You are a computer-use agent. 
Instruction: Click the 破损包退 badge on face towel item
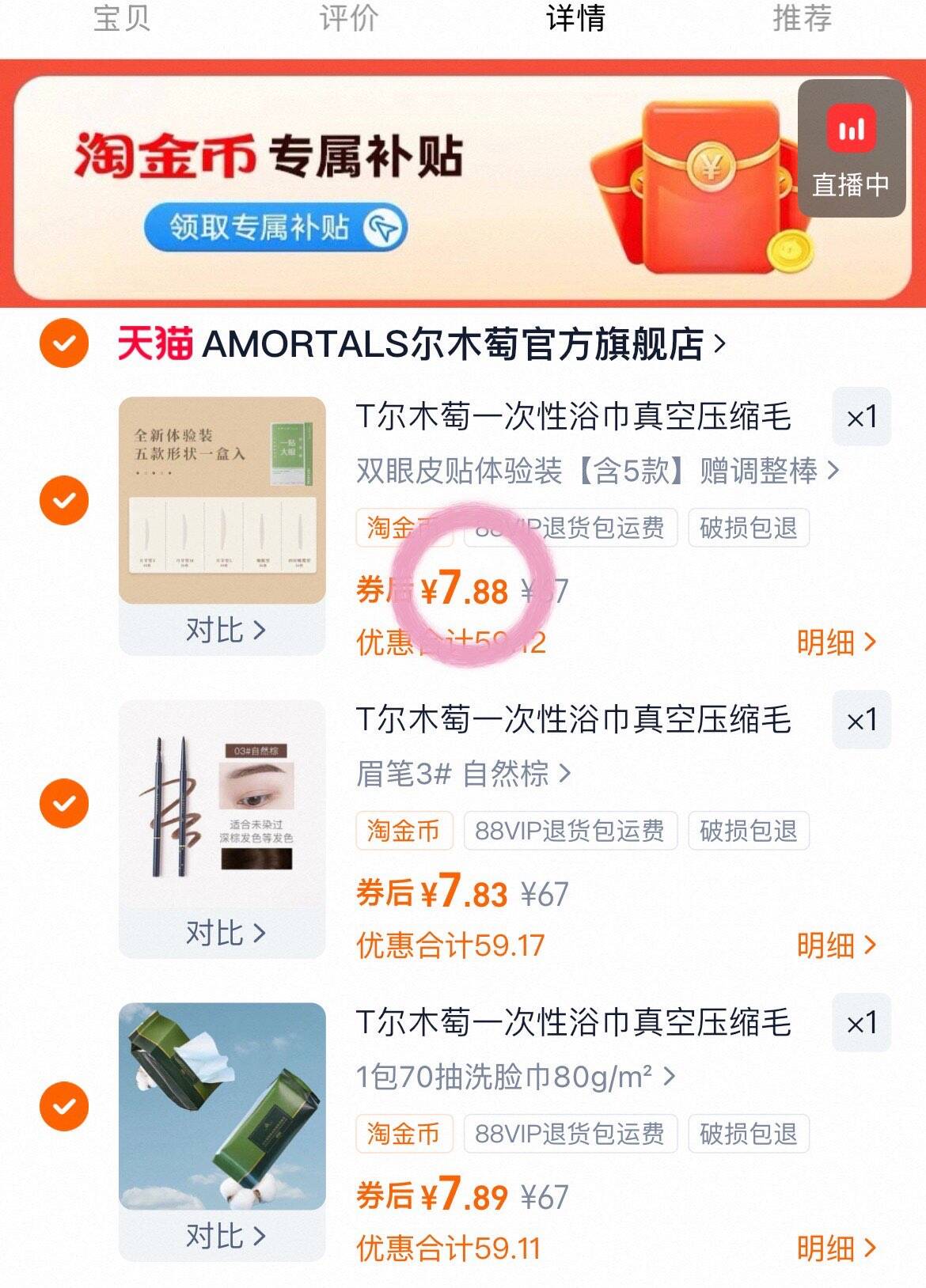pos(748,1135)
